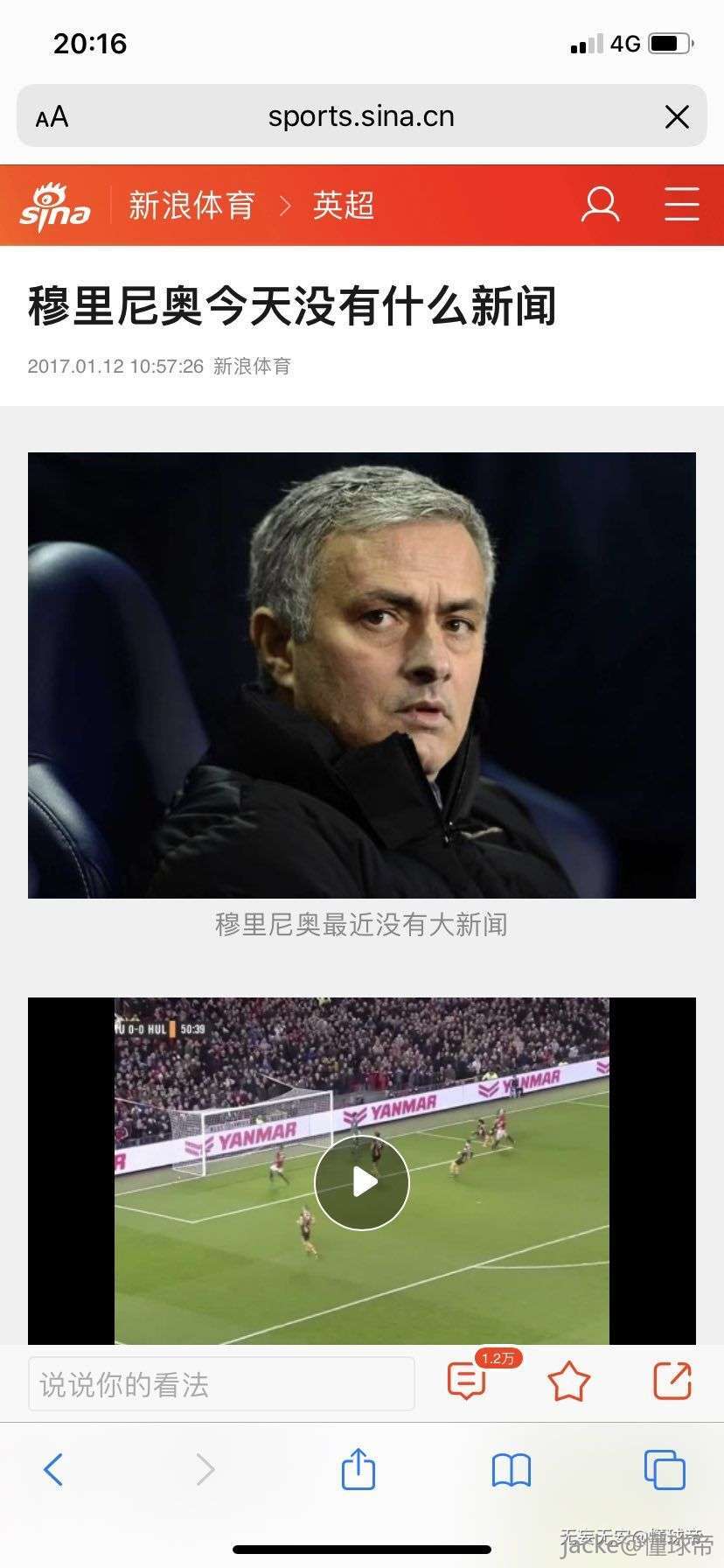Show open Safari tabs
The height and width of the screenshot is (1568, 724).
tap(665, 1469)
